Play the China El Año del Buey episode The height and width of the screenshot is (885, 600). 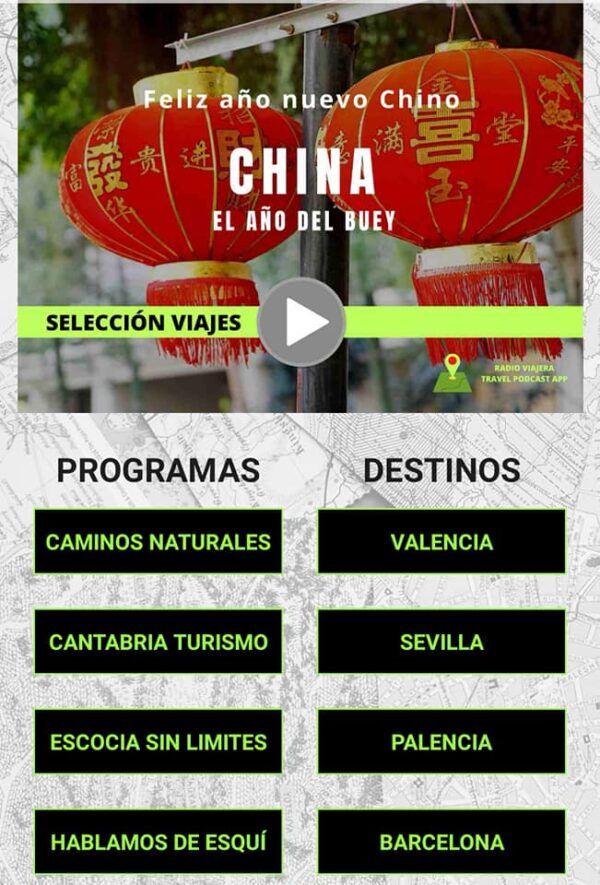tap(301, 322)
